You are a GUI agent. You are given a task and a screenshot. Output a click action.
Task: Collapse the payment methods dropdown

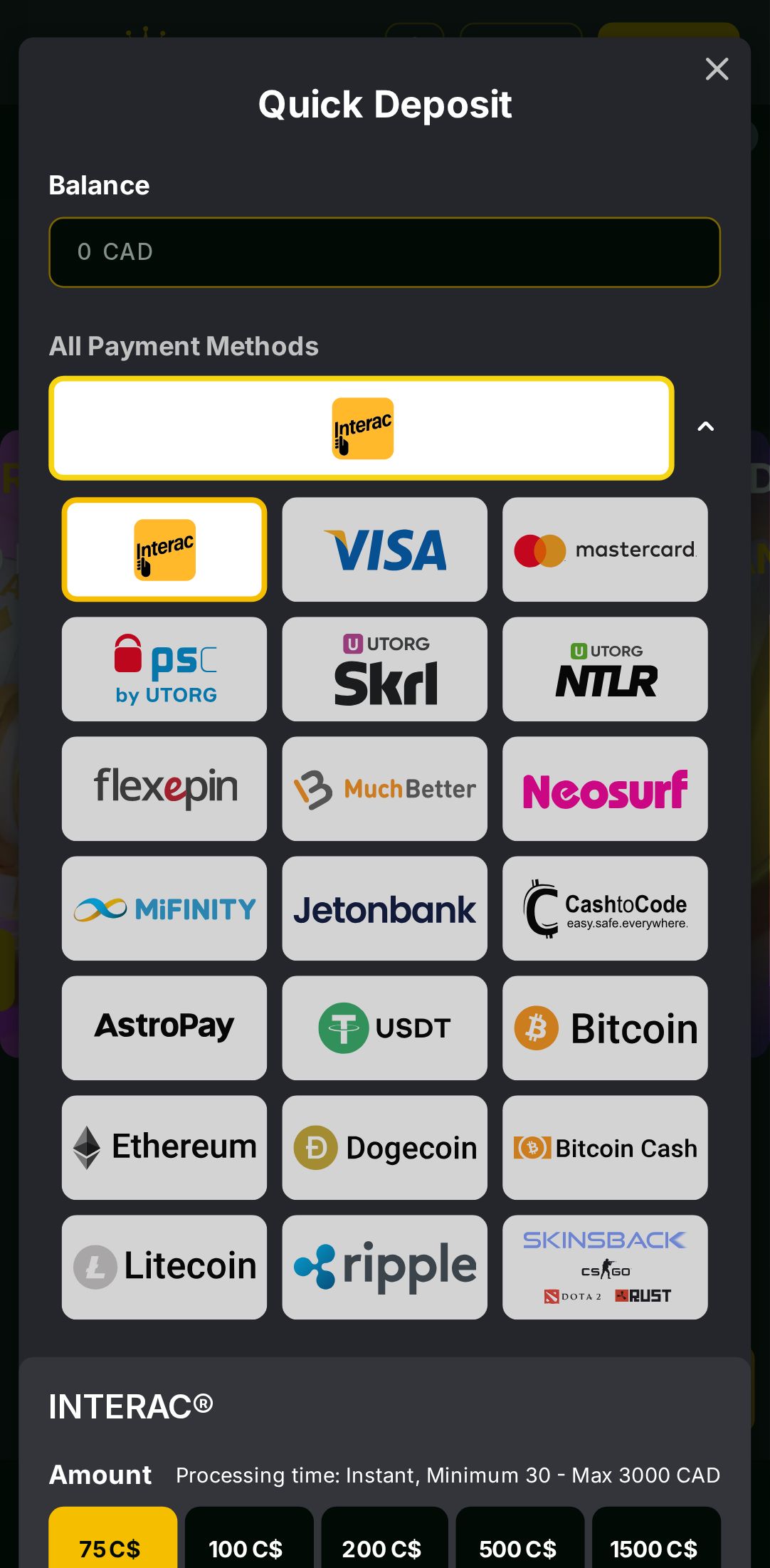coord(705,427)
